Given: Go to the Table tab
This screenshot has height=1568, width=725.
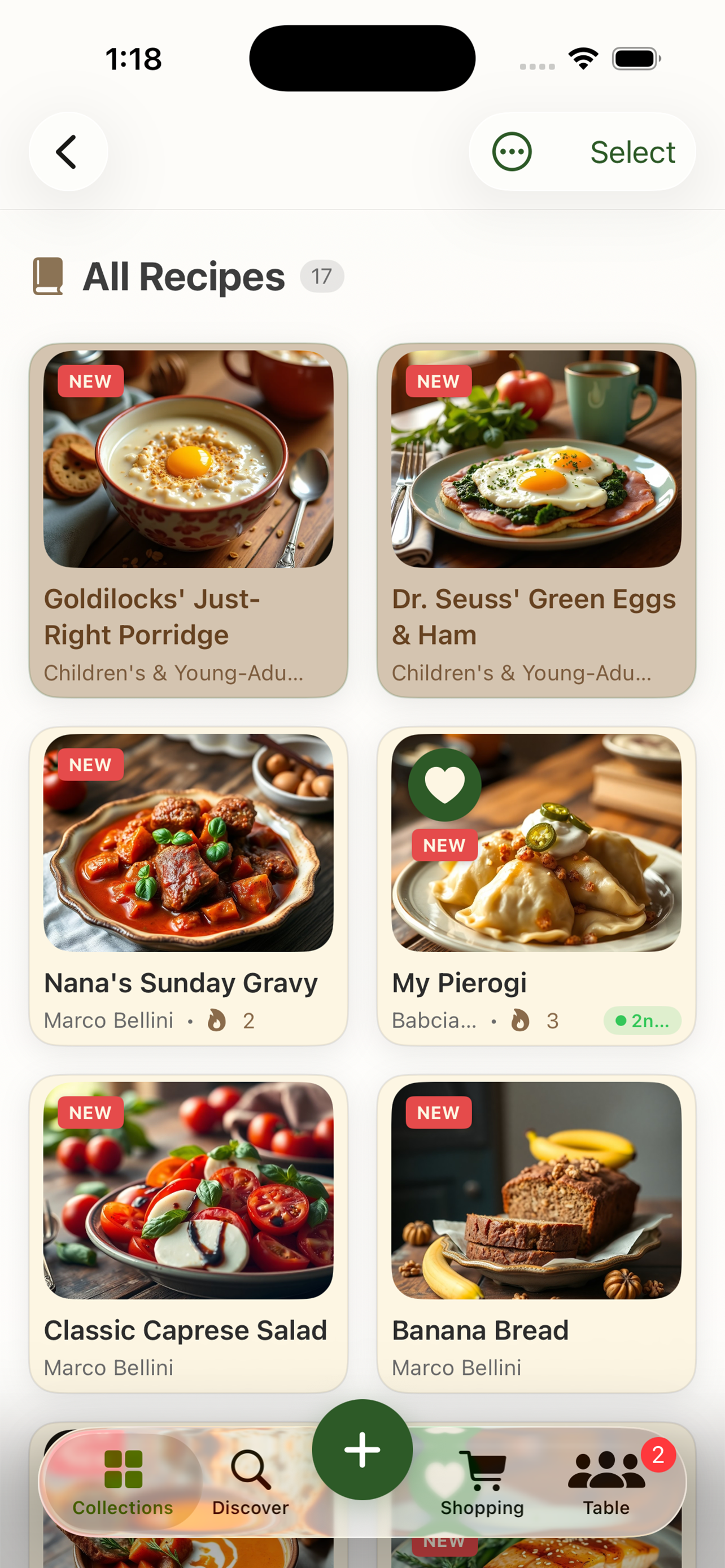Looking at the screenshot, I should [606, 1482].
